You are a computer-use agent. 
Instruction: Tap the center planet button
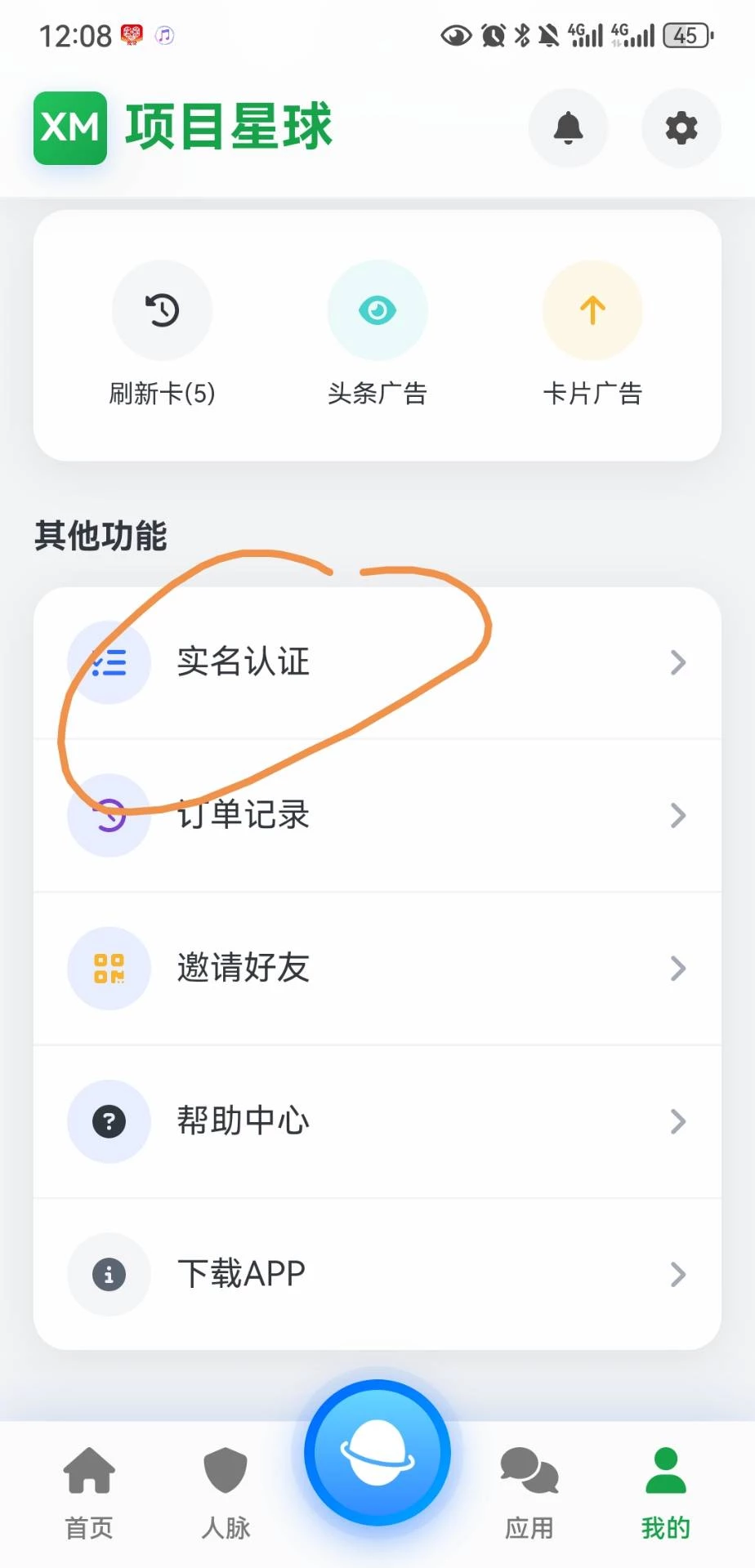[377, 1454]
